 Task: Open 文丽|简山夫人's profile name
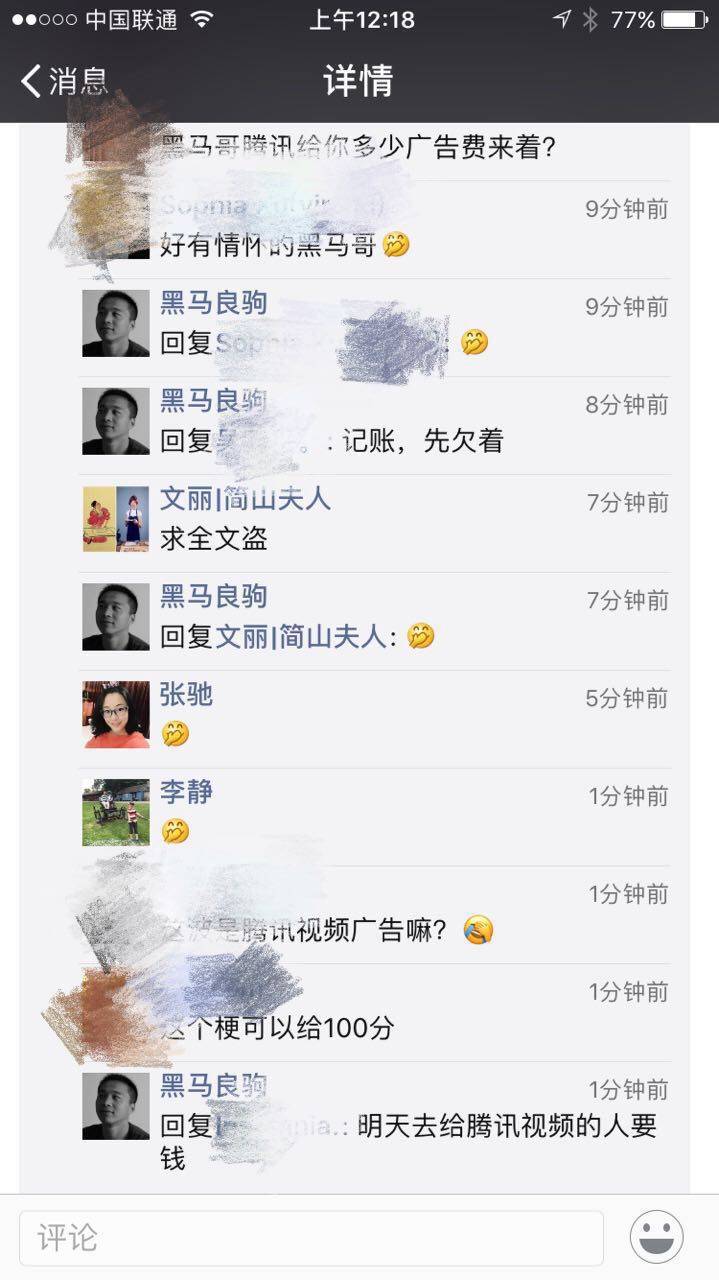(x=245, y=499)
